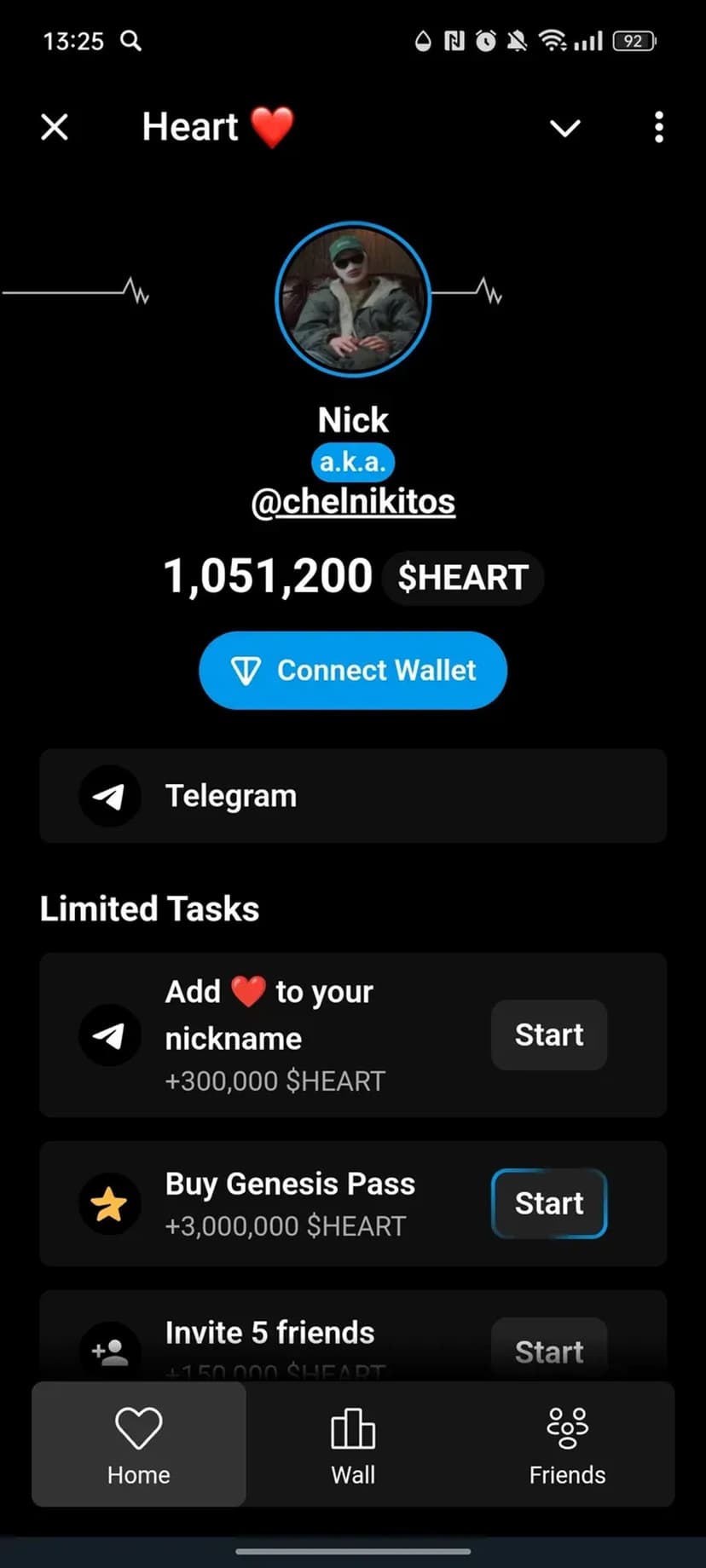The width and height of the screenshot is (706, 1568).
Task: Open the Telegram row
Action: 353,796
